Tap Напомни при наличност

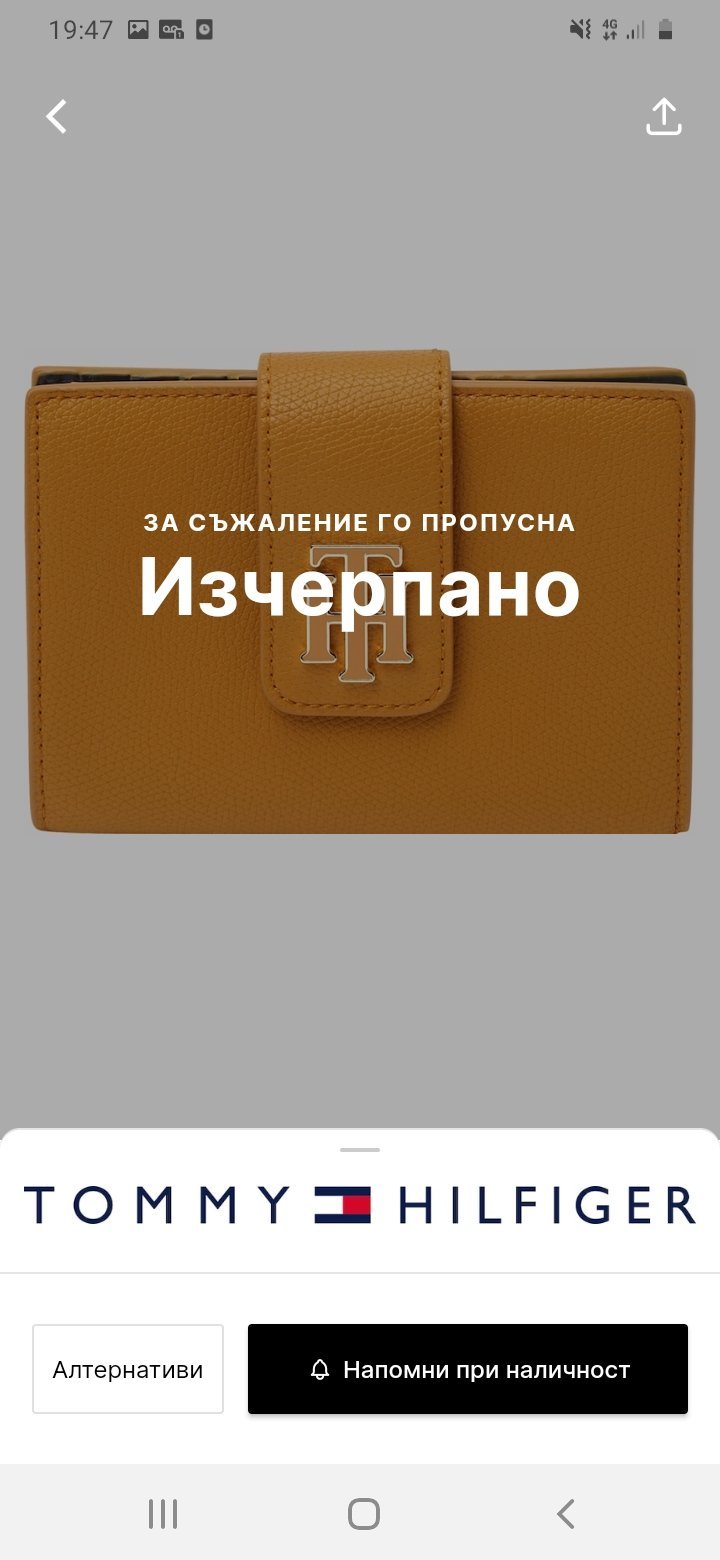[468, 1369]
